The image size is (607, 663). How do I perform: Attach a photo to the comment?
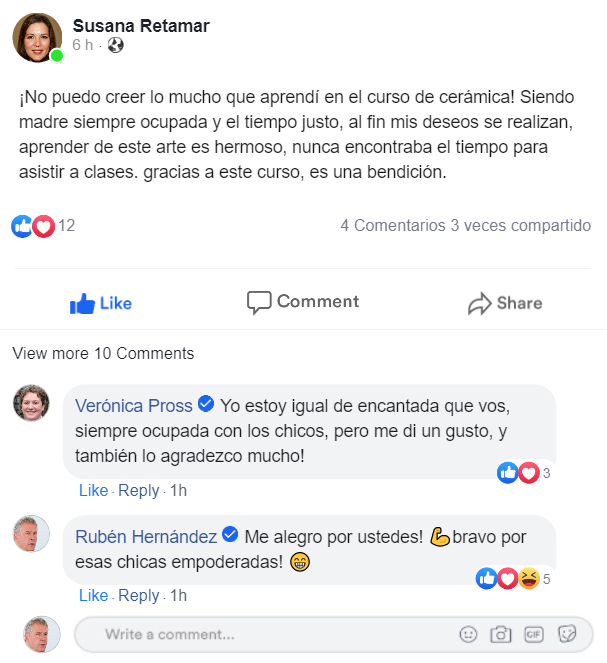[500, 634]
